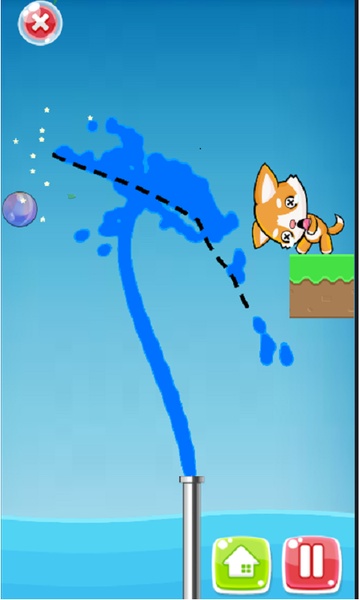This screenshot has width=360, height=600.
Task: Go to the home menu
Action: pos(241,564)
